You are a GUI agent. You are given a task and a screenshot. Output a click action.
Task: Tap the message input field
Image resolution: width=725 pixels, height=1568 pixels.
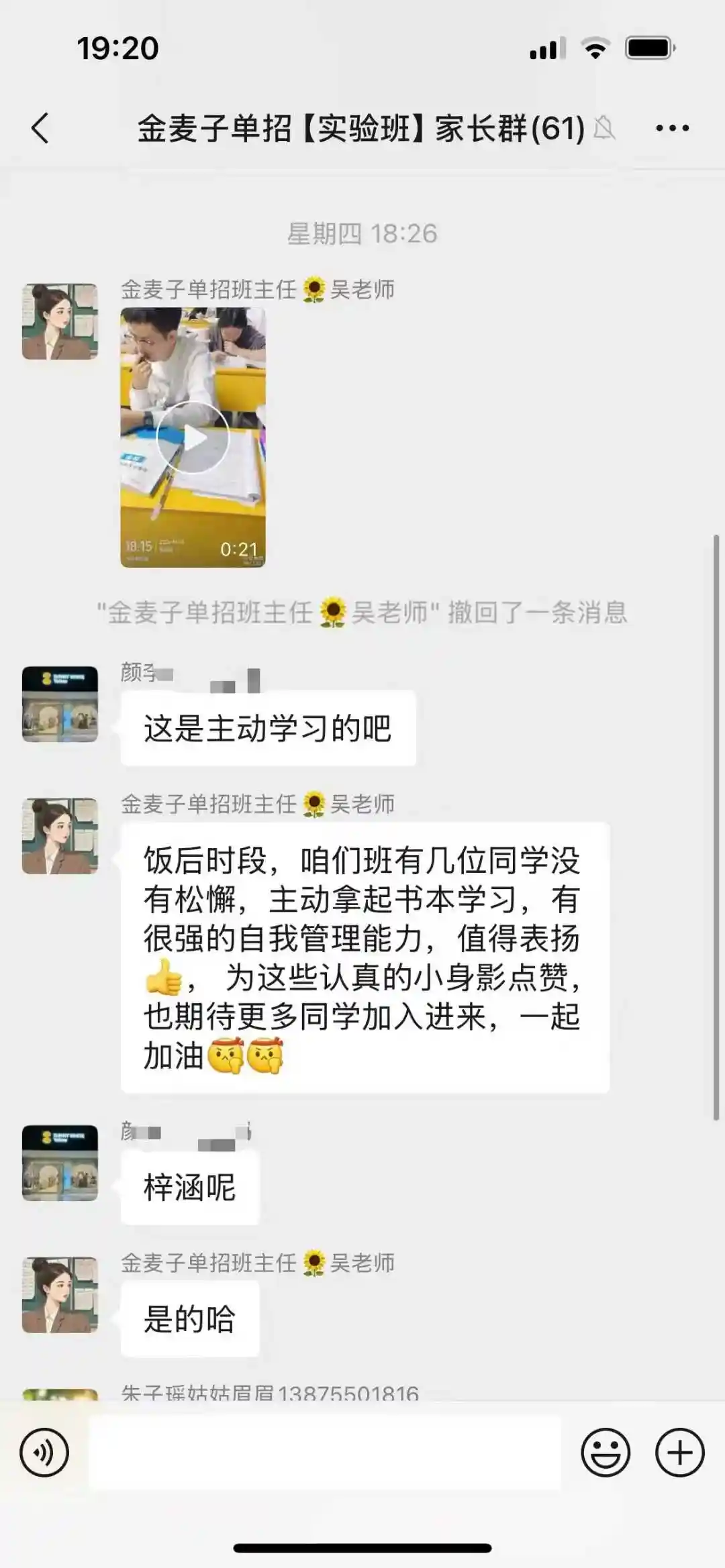pos(325,1453)
